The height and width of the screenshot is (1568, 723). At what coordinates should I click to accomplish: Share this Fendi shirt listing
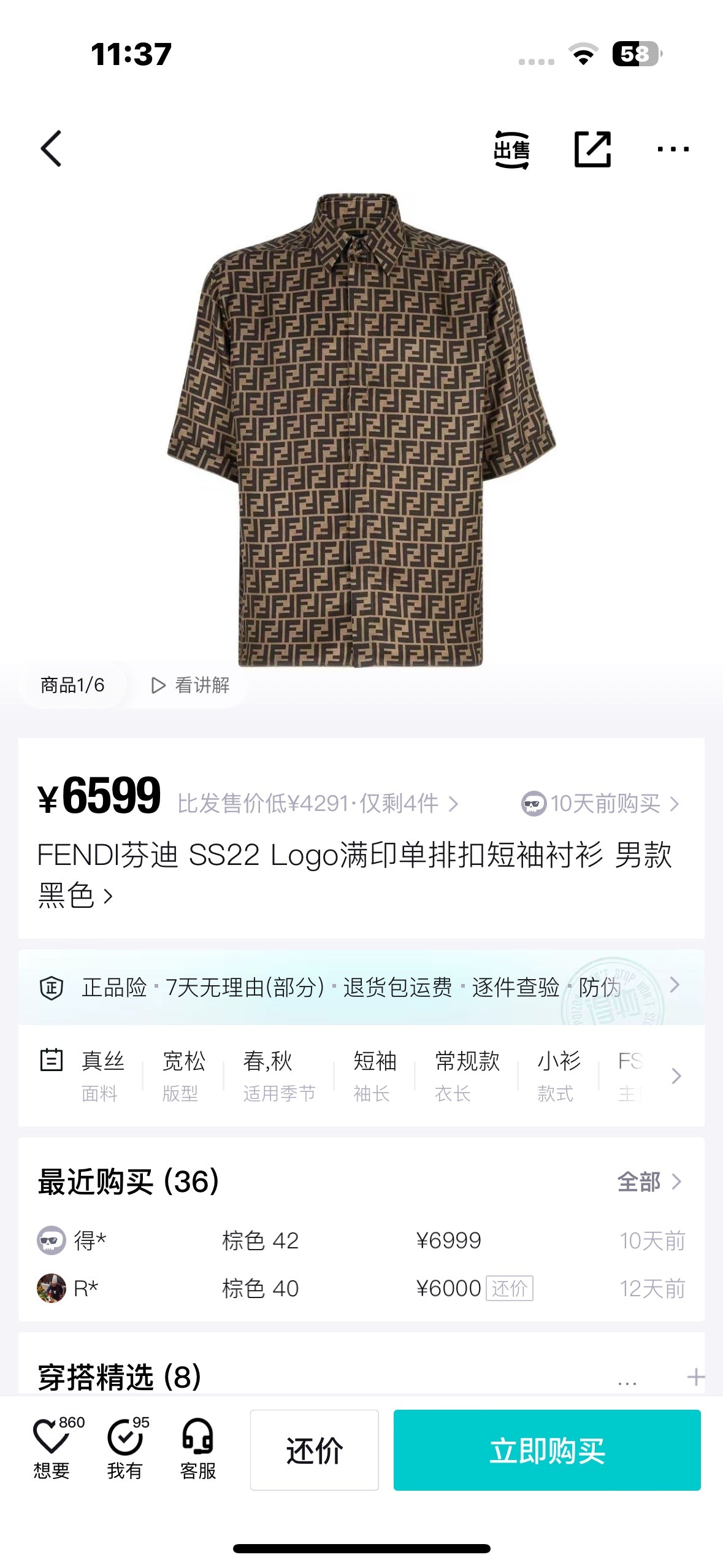[x=592, y=149]
